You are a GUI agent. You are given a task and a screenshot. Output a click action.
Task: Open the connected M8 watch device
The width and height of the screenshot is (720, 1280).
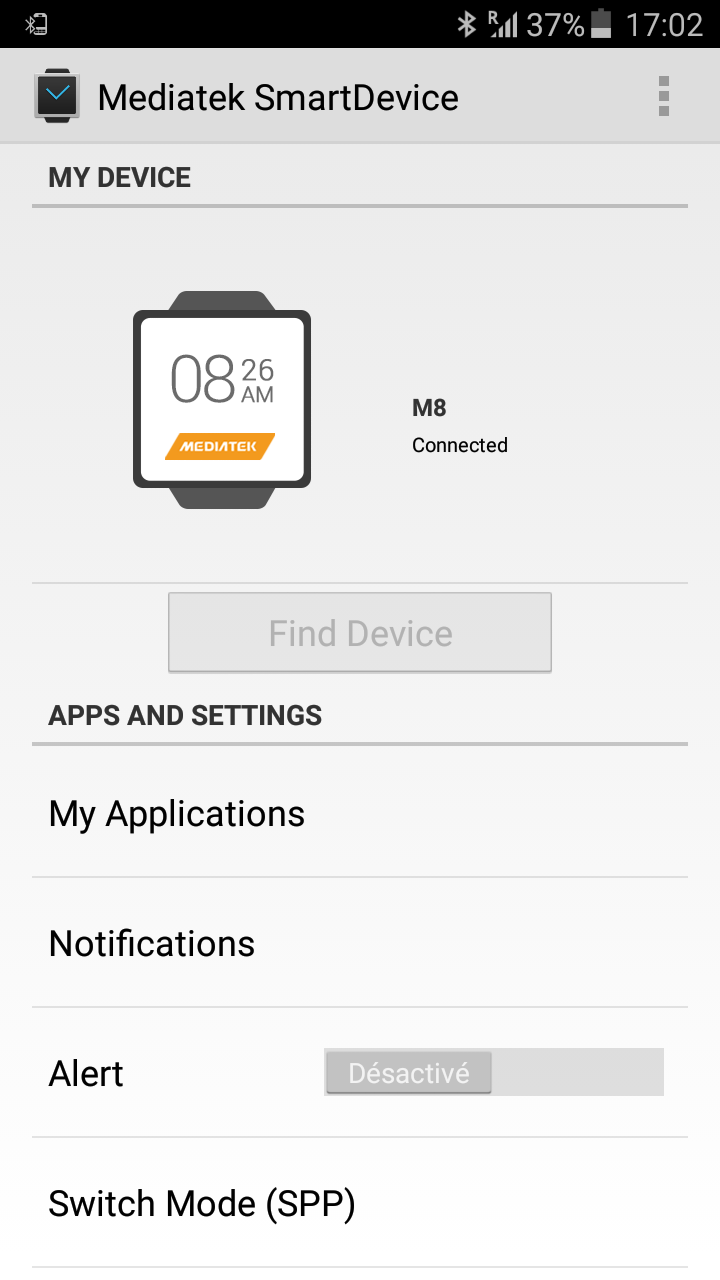click(x=360, y=397)
